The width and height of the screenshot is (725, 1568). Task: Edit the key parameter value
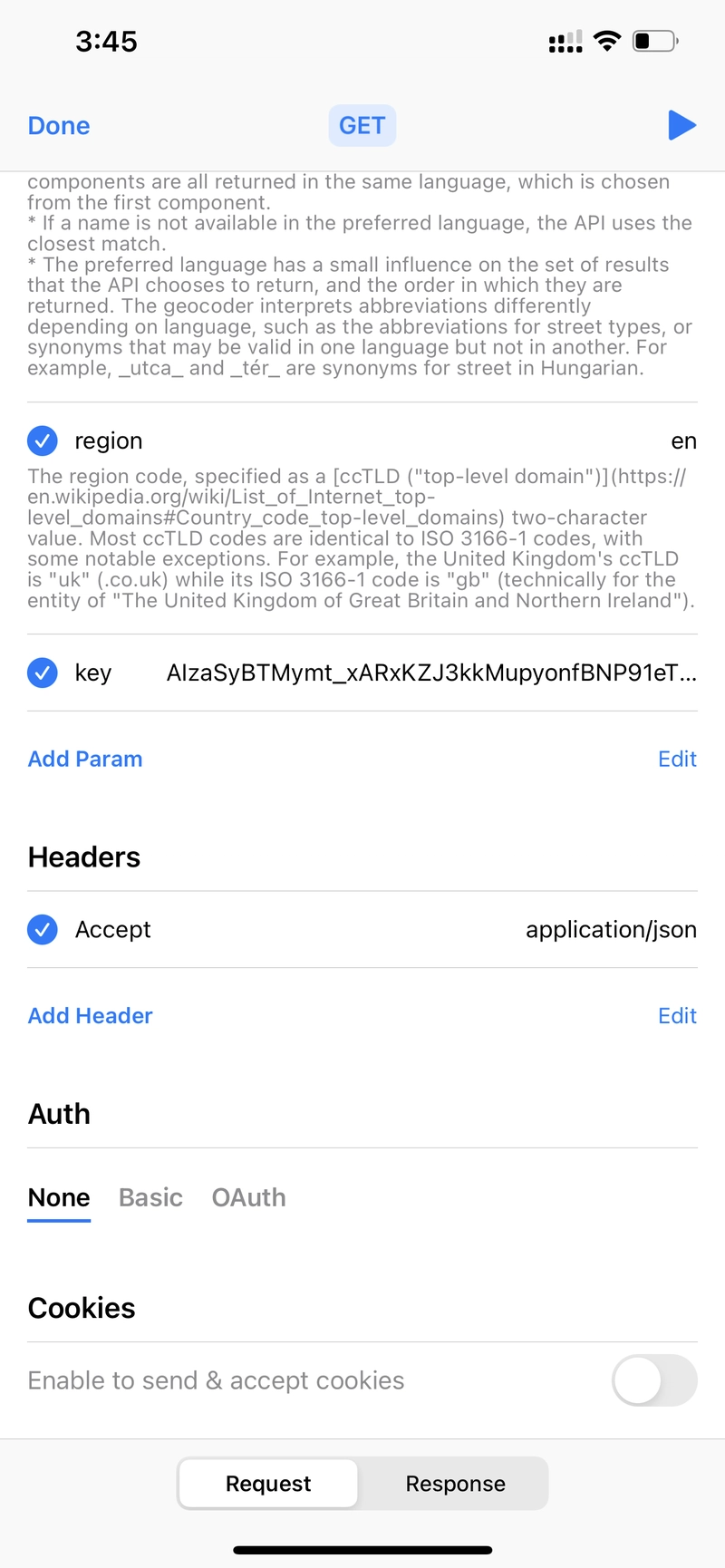431,673
